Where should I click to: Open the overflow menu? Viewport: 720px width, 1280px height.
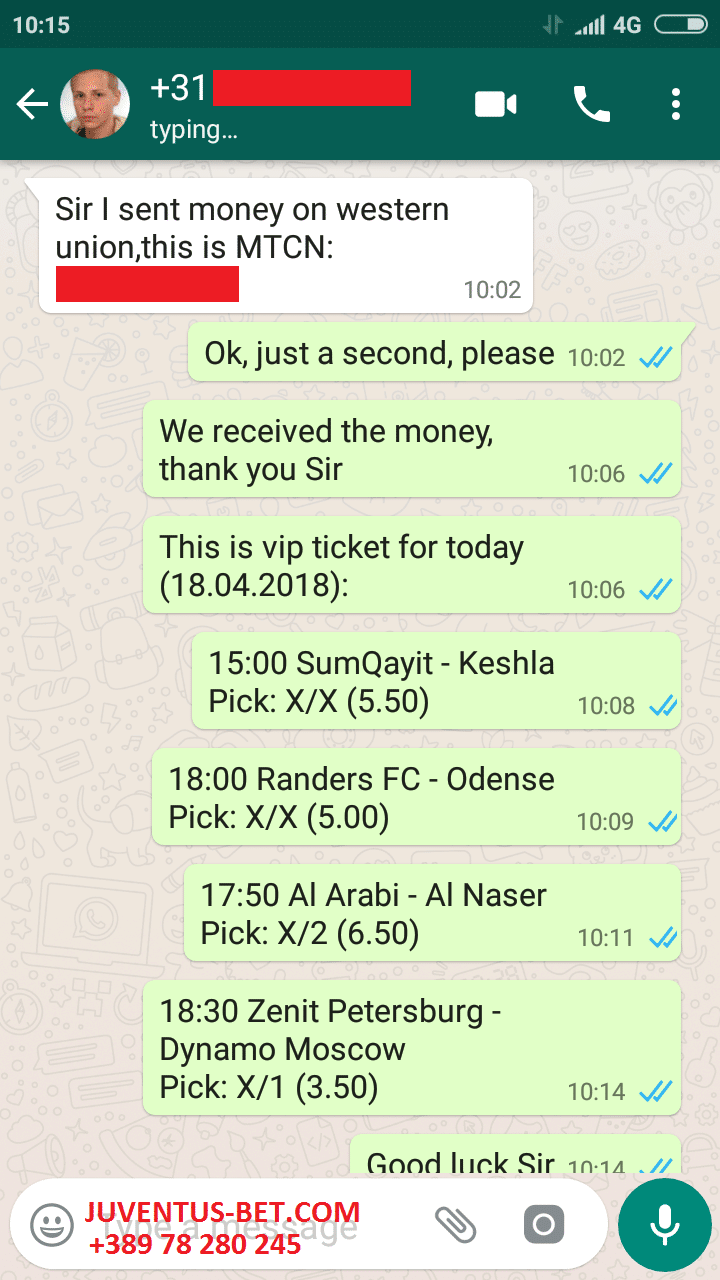point(676,104)
